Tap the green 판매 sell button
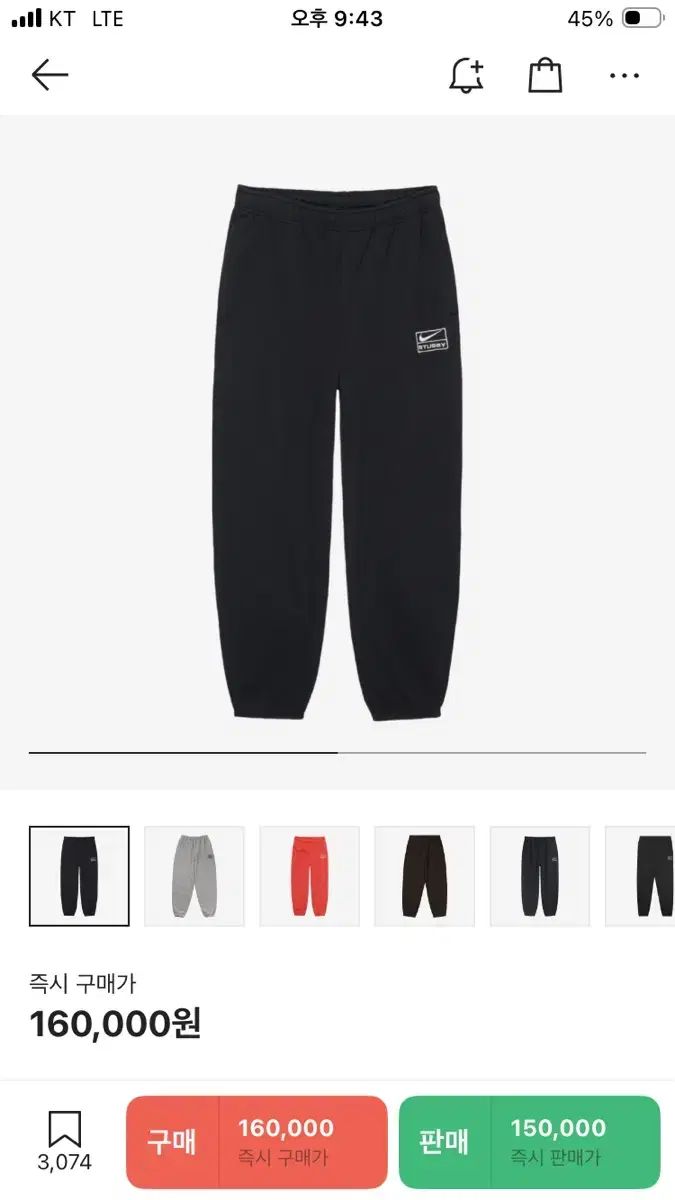Image resolution: width=675 pixels, height=1200 pixels. 529,1141
